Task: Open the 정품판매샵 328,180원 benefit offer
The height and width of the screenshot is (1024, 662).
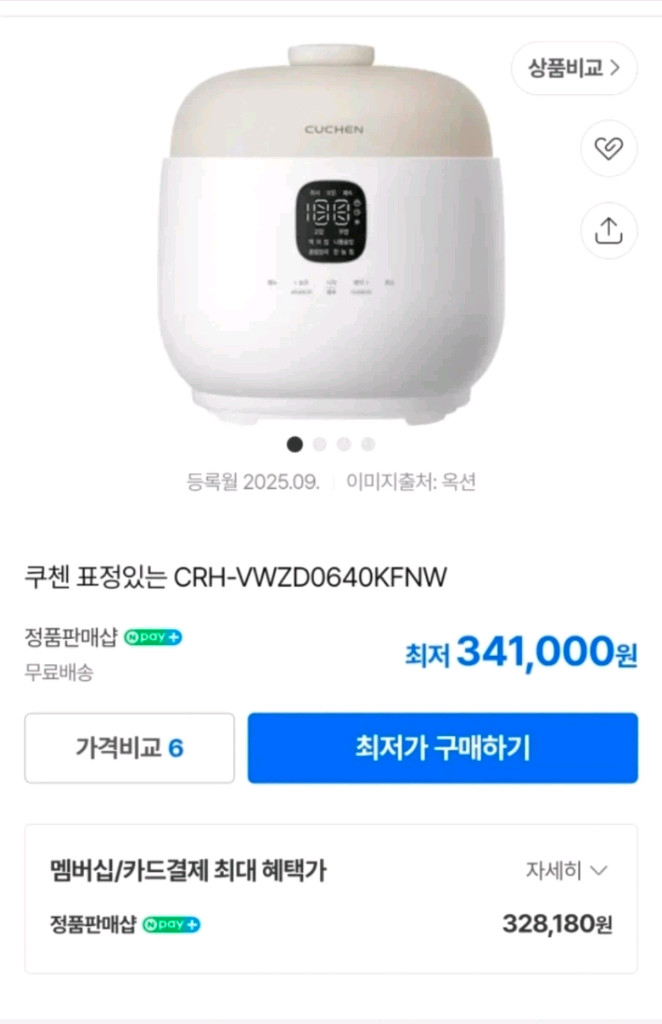Action: tap(330, 924)
